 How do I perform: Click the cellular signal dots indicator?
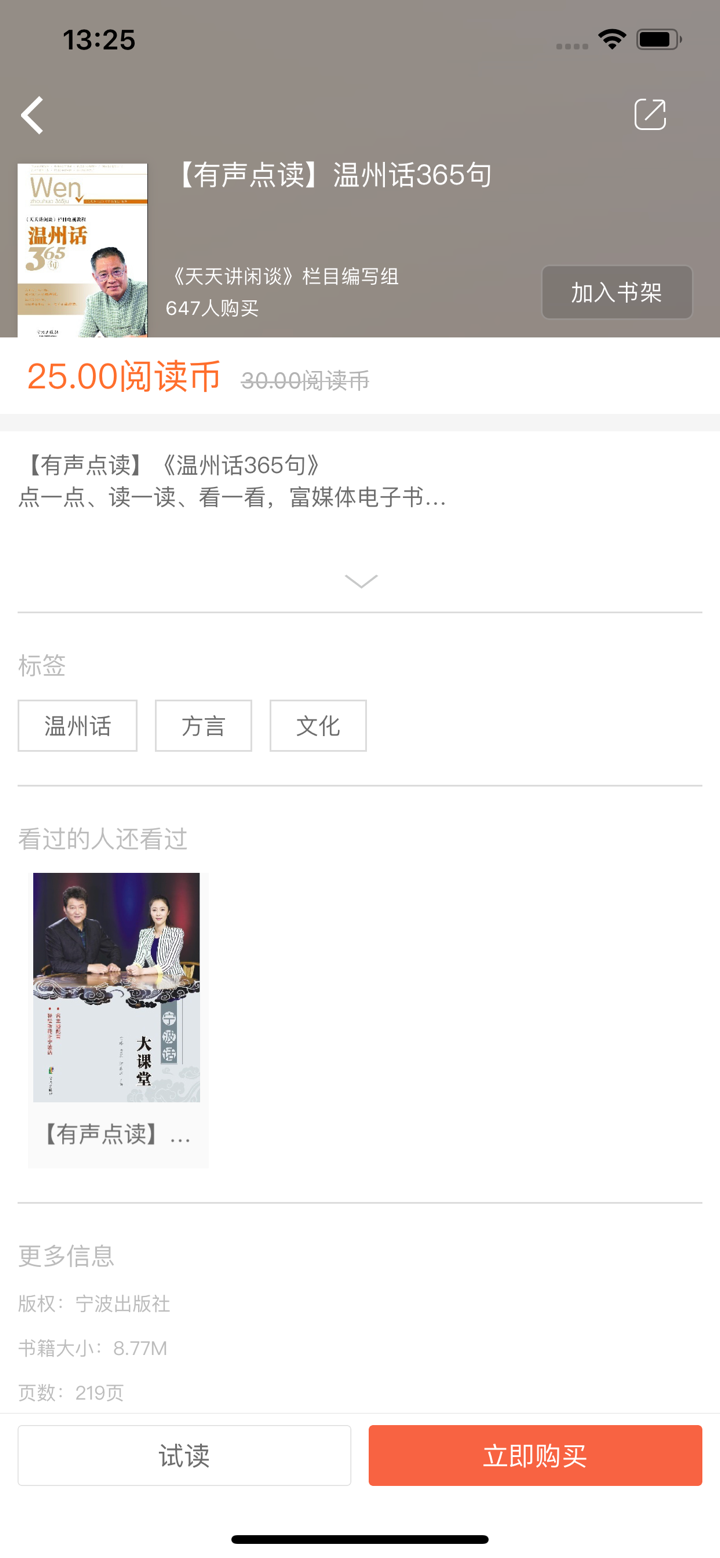(572, 45)
